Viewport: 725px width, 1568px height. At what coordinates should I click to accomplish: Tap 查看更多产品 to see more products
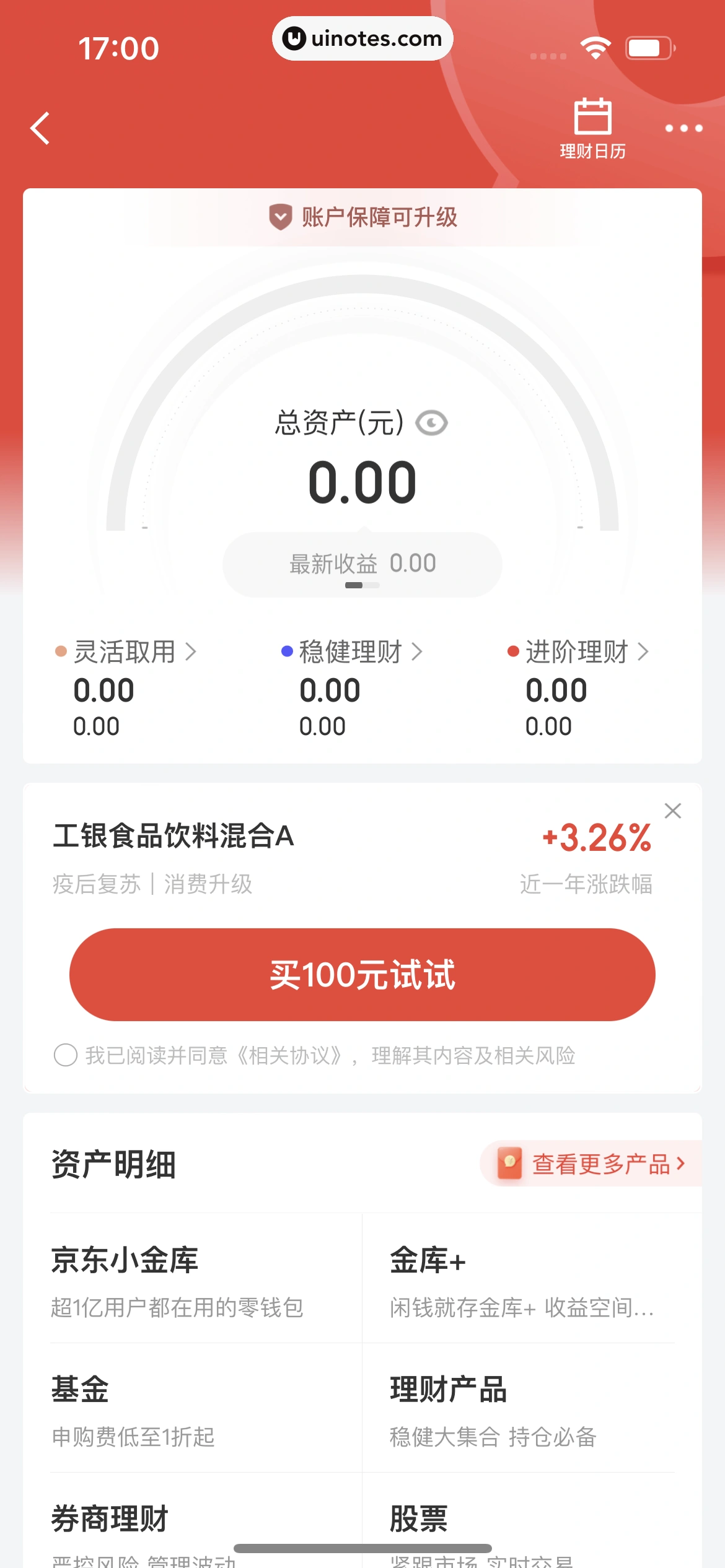600,1164
